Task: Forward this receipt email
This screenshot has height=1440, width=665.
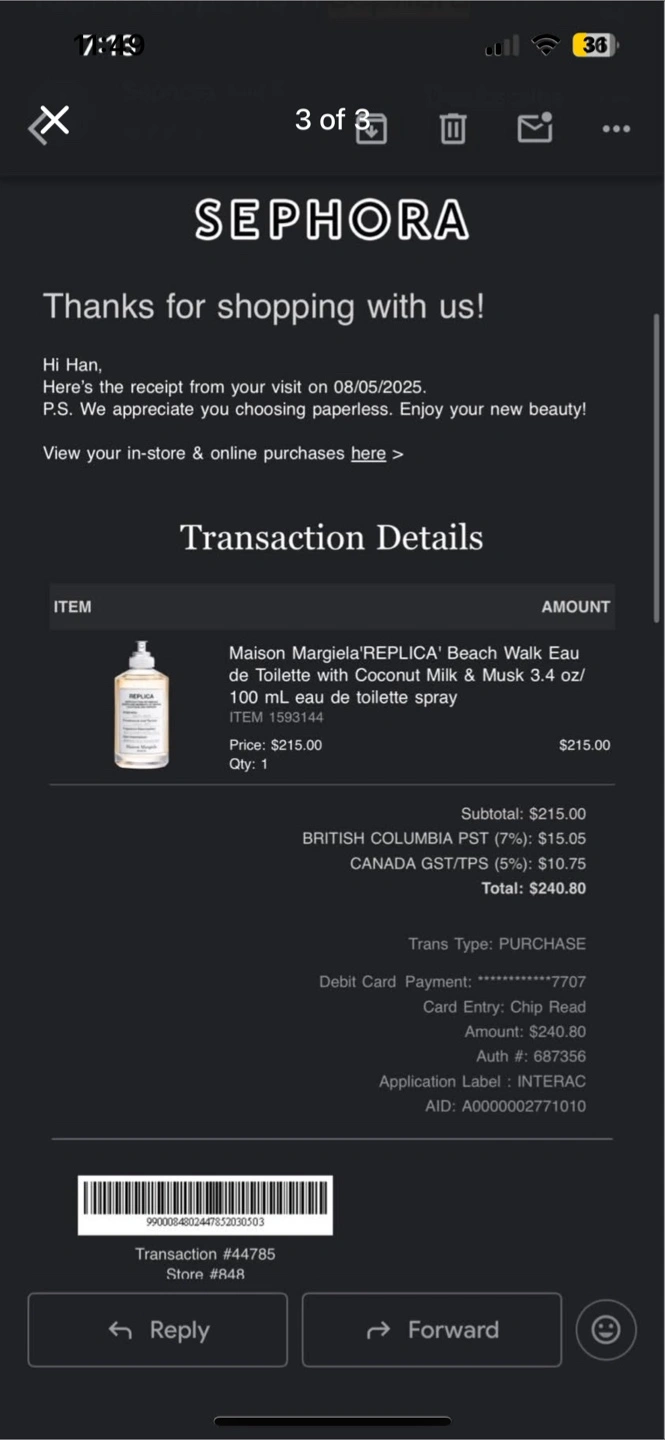Action: (432, 1330)
